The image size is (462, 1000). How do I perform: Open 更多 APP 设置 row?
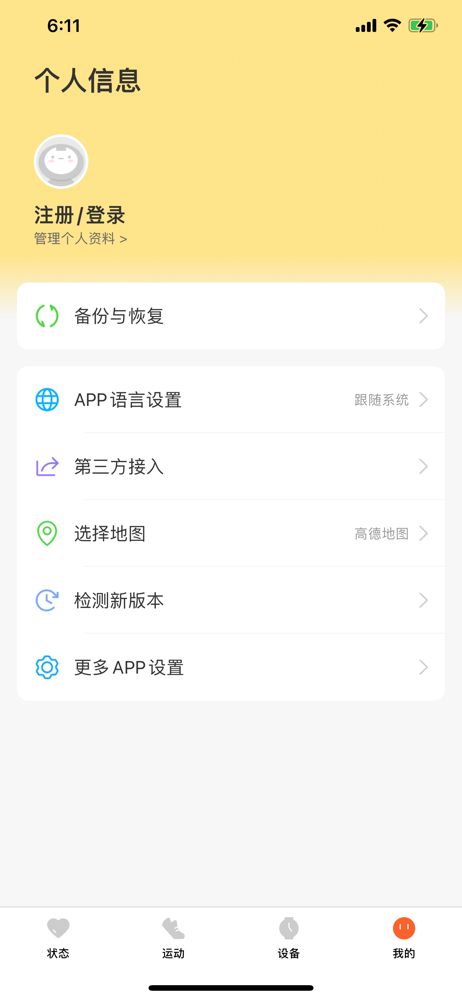231,668
